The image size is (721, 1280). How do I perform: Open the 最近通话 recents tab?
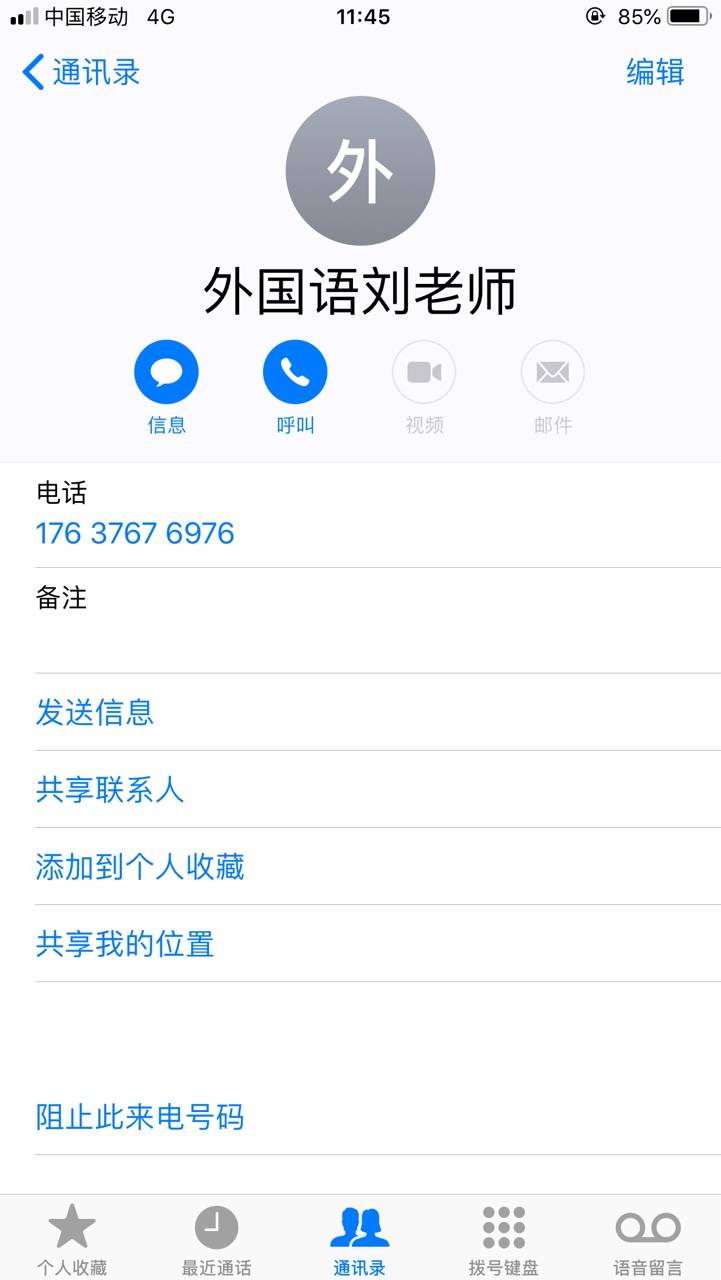pos(216,1240)
